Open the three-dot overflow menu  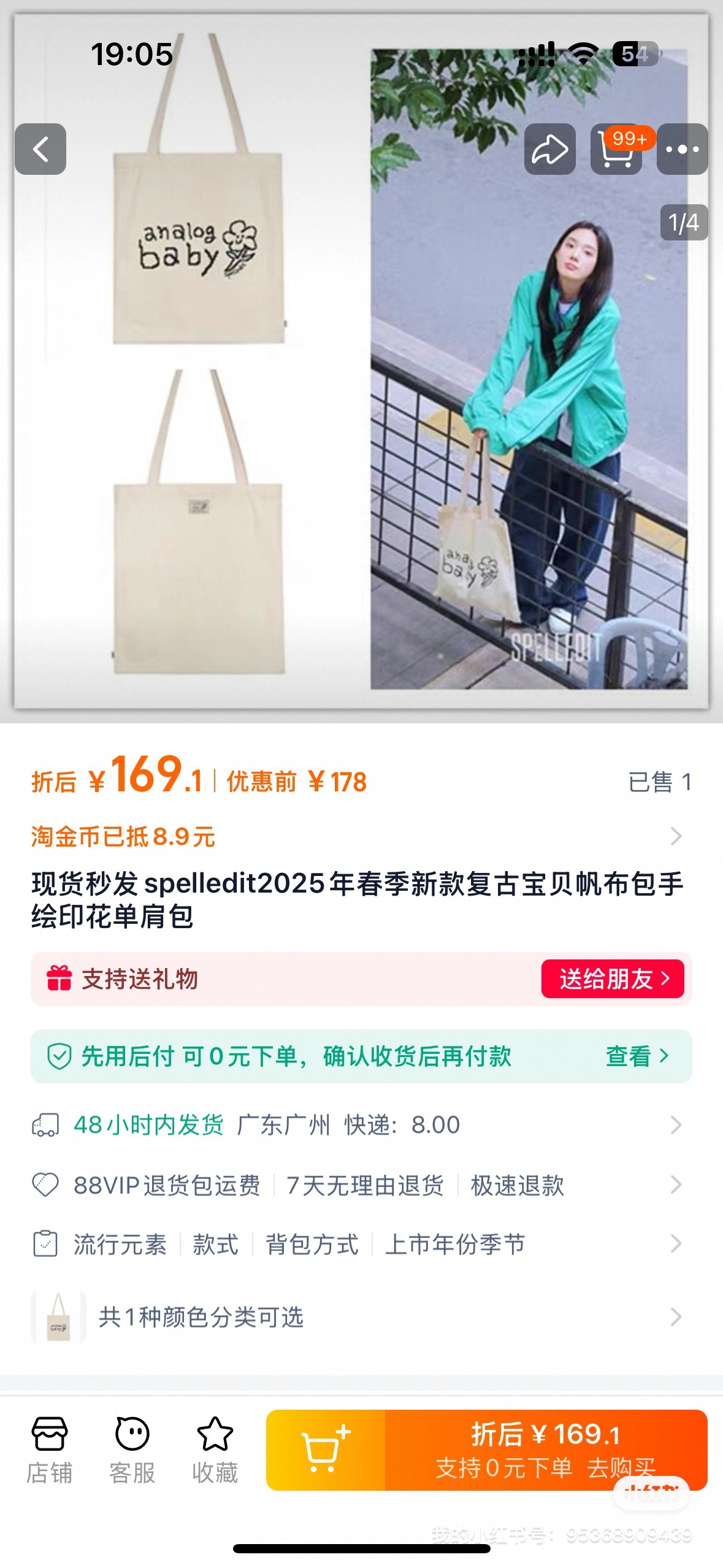tap(682, 149)
